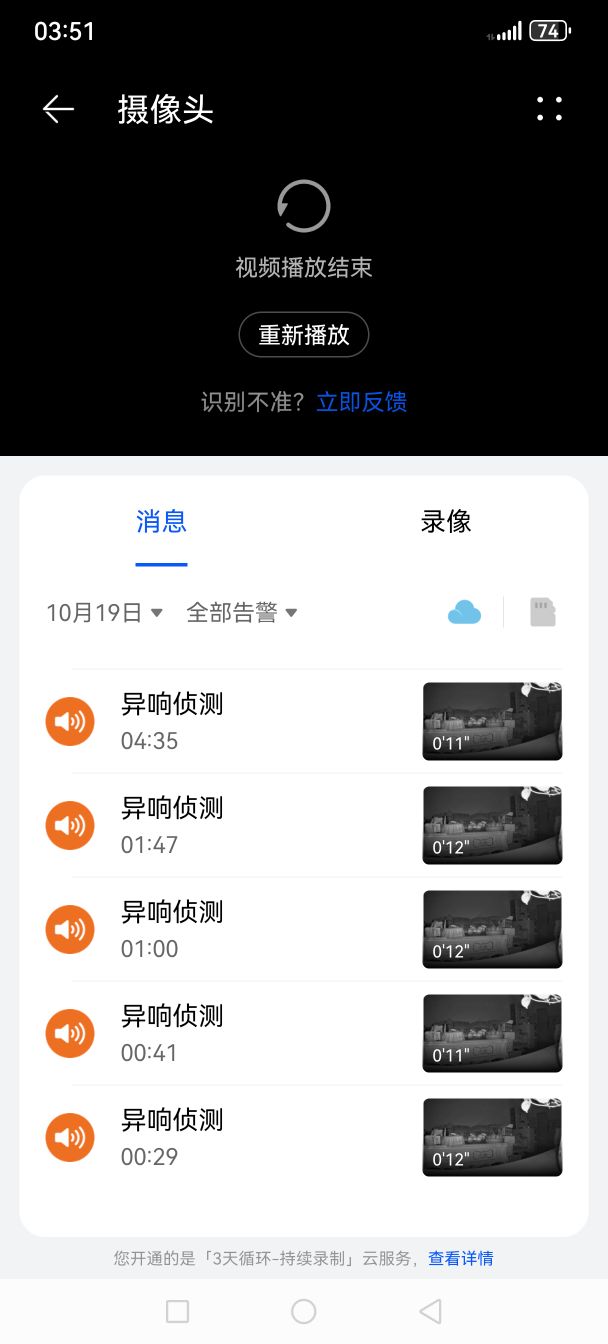
Task: Open 查看详情 for the cloud service
Action: pyautogui.click(x=461, y=1258)
